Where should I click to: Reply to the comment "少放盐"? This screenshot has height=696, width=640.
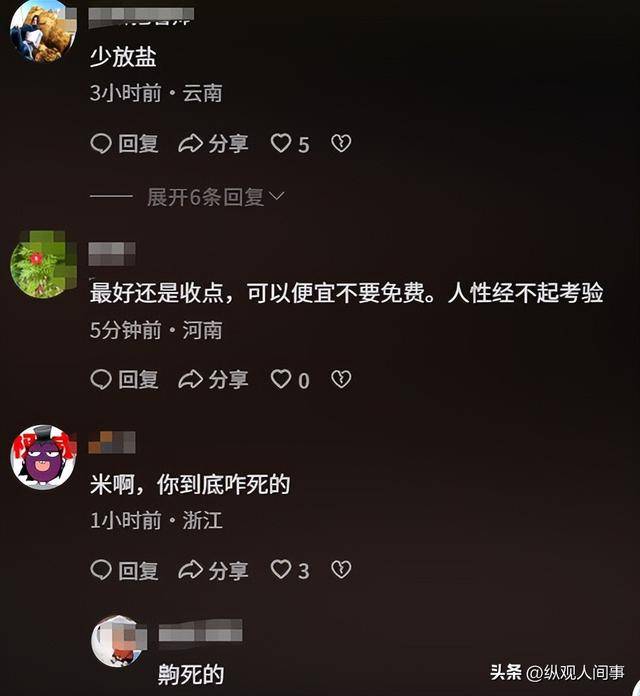pos(124,144)
